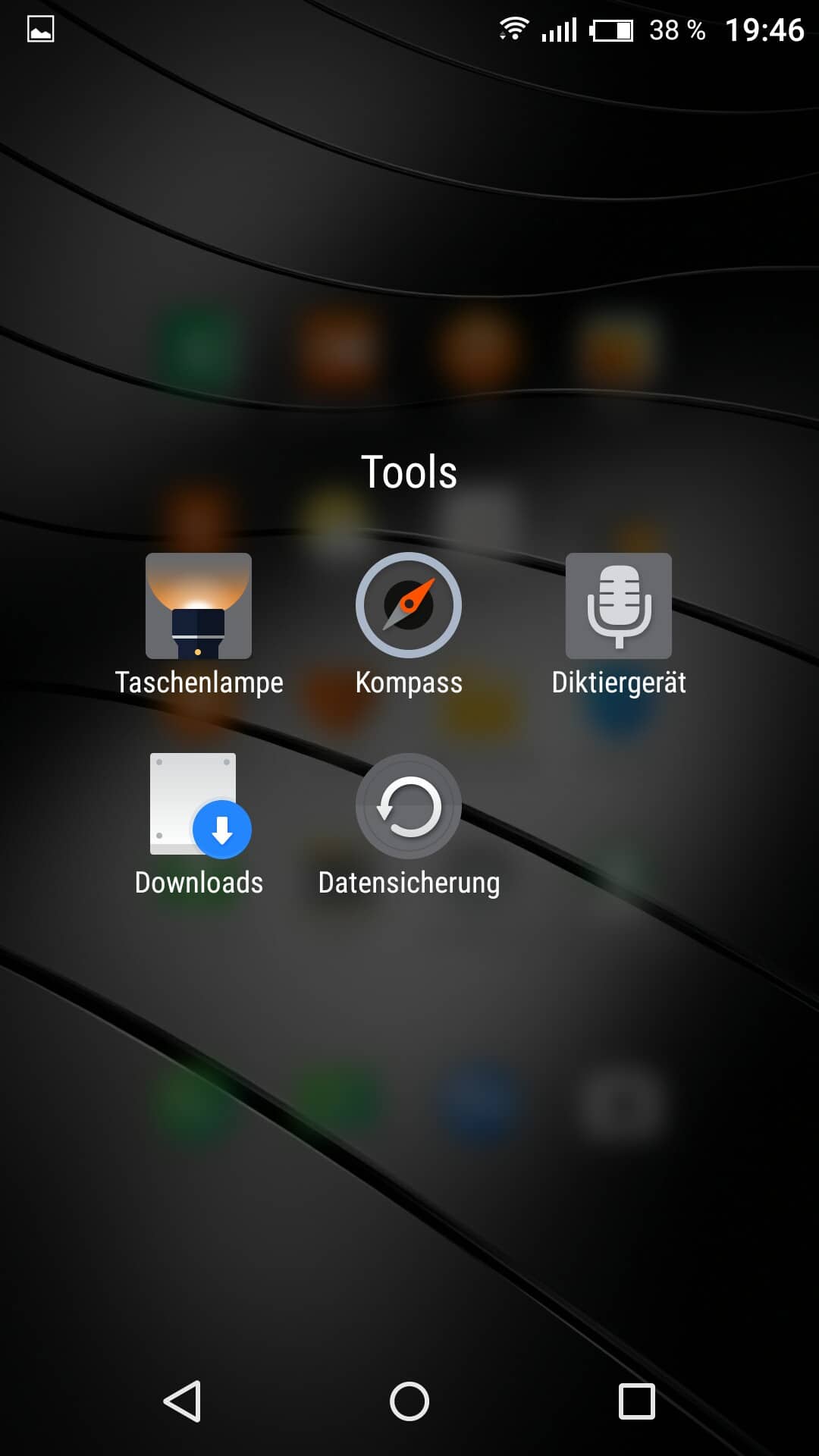Rename the Tools folder title
Viewport: 819px width, 1456px height.
tap(409, 472)
